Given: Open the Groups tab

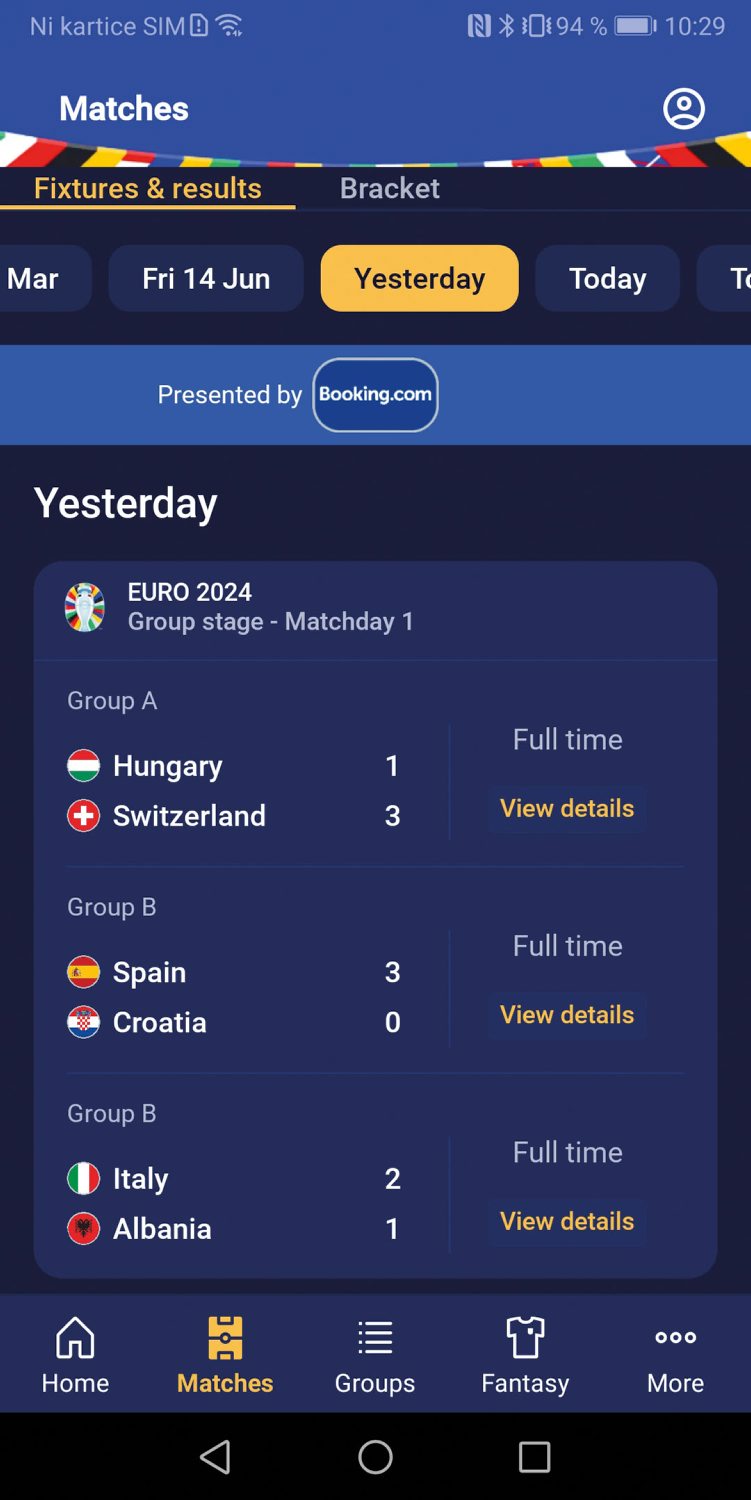Looking at the screenshot, I should [x=375, y=1355].
